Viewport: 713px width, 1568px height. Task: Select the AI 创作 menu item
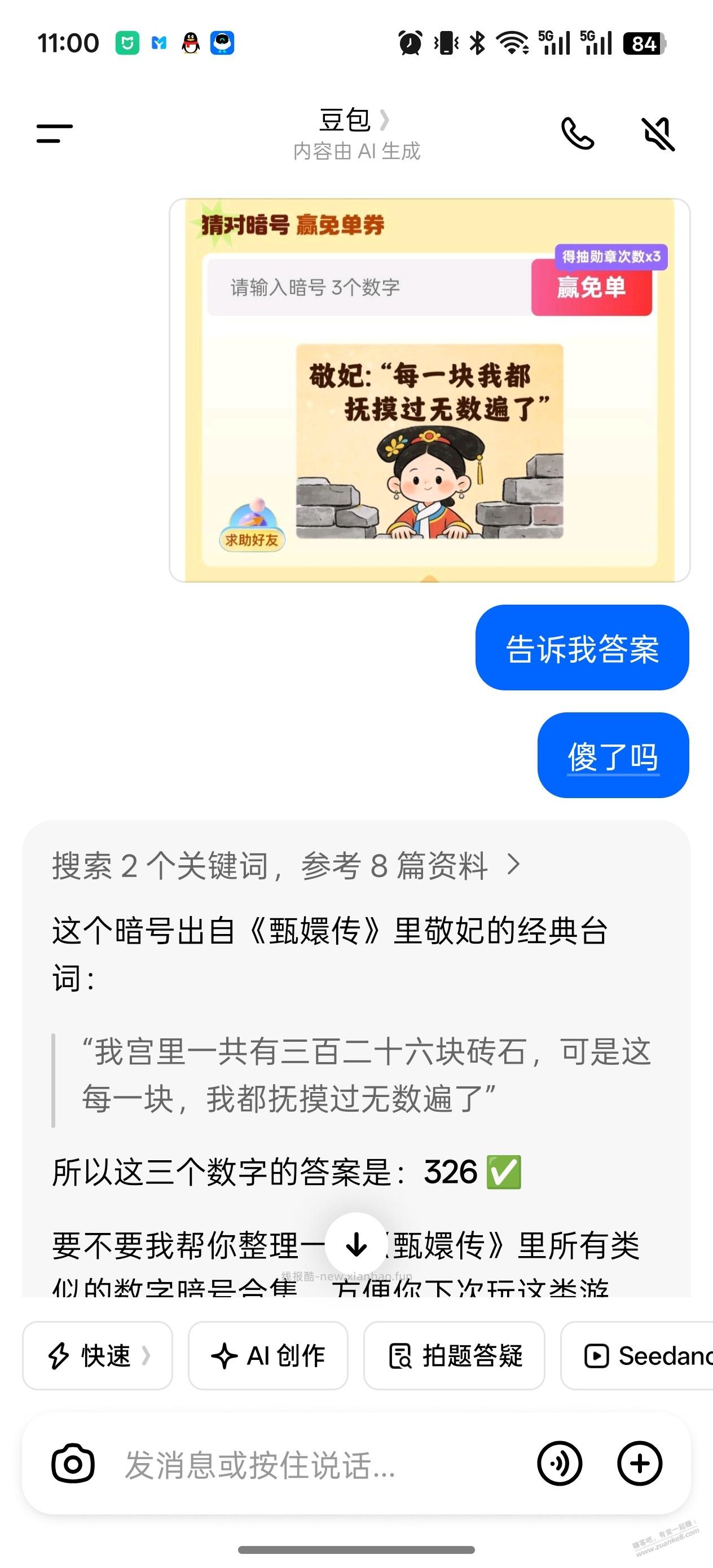click(x=268, y=1356)
